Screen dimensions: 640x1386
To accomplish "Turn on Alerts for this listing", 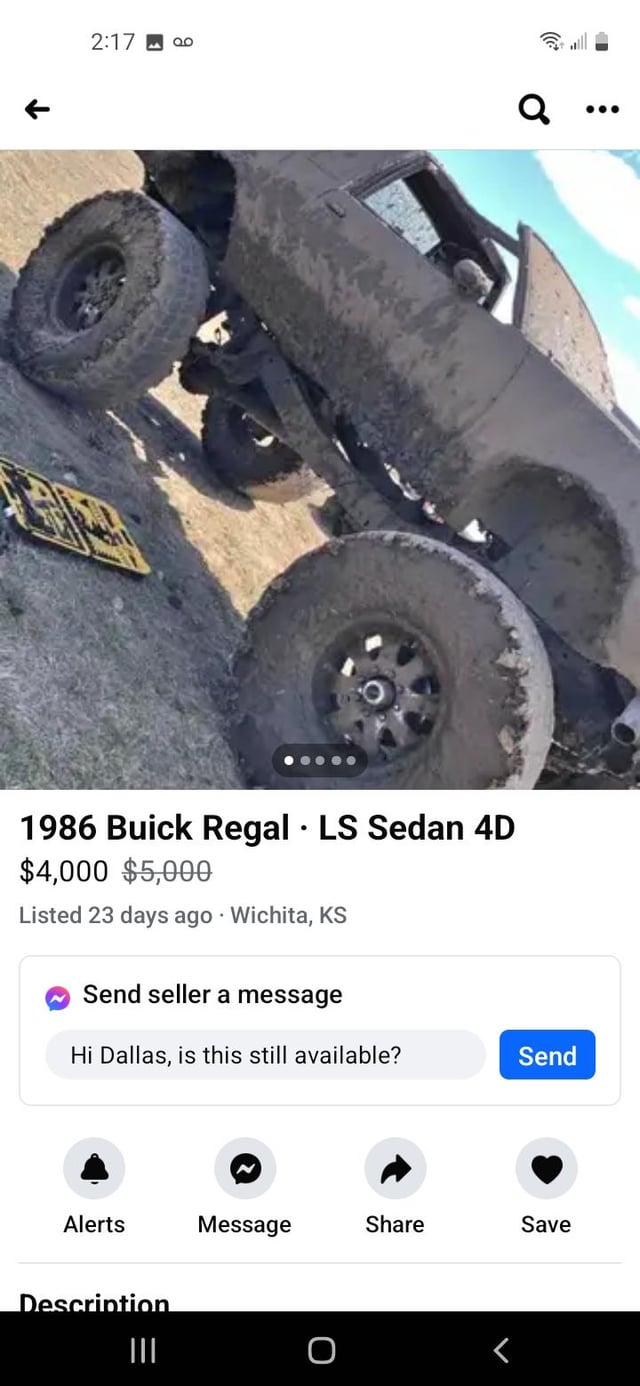I will [x=94, y=1168].
